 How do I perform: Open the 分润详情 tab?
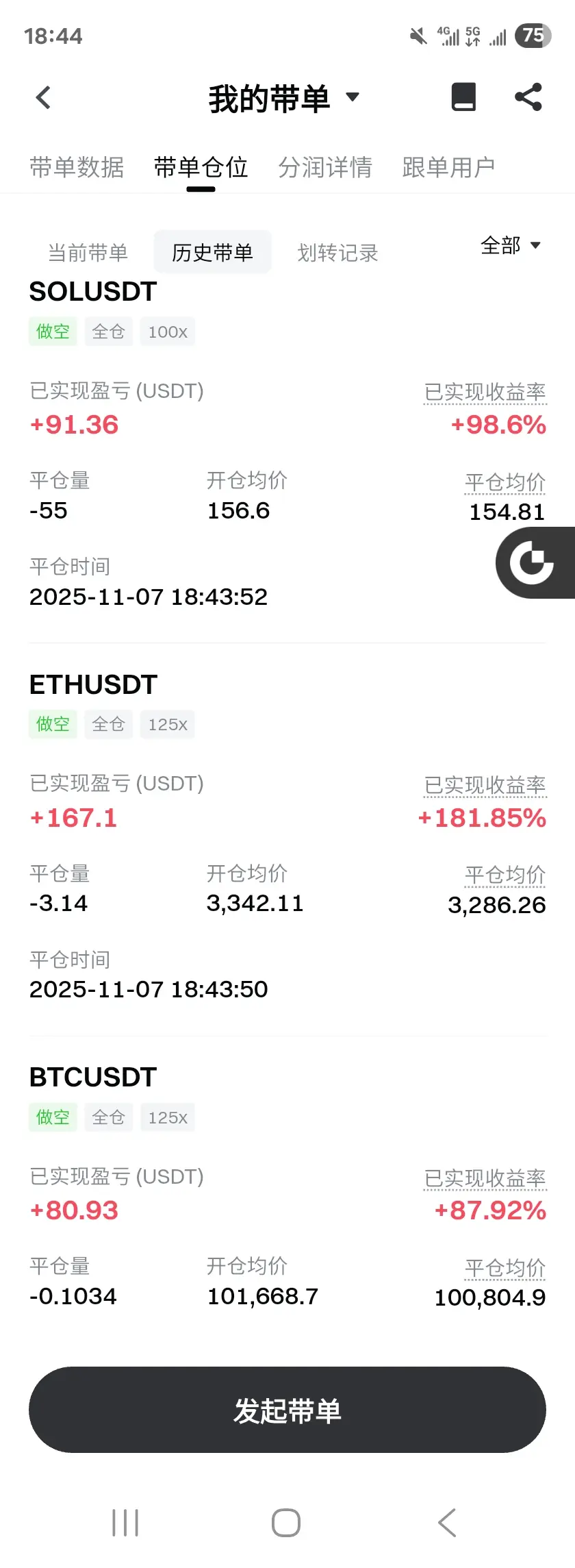pos(325,167)
